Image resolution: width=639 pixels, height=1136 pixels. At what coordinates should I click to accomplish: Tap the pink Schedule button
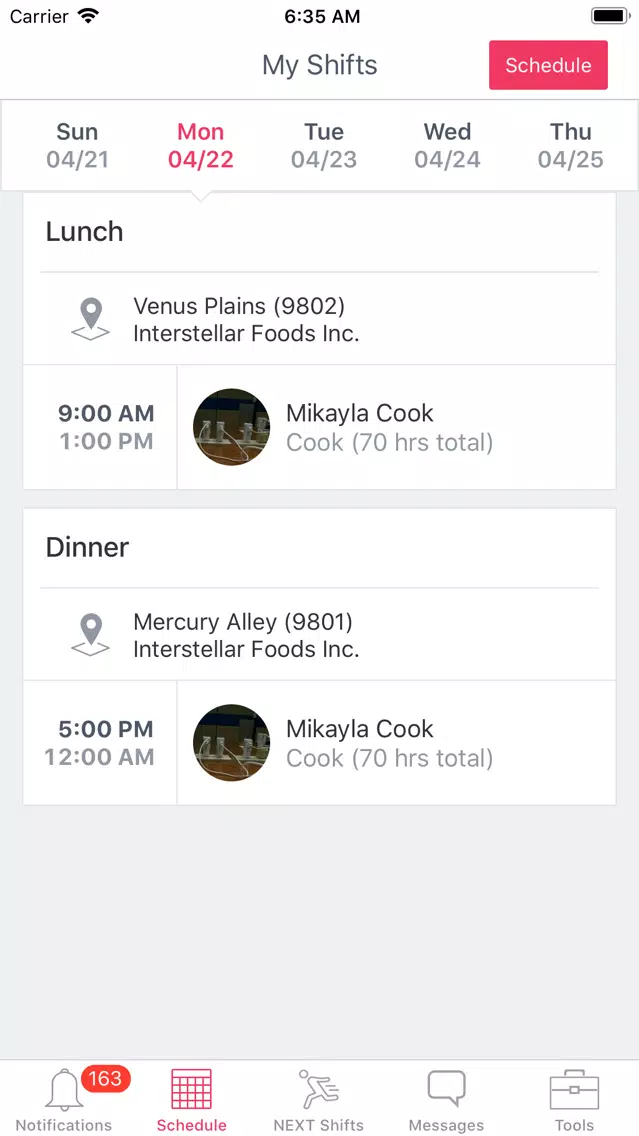(x=548, y=65)
